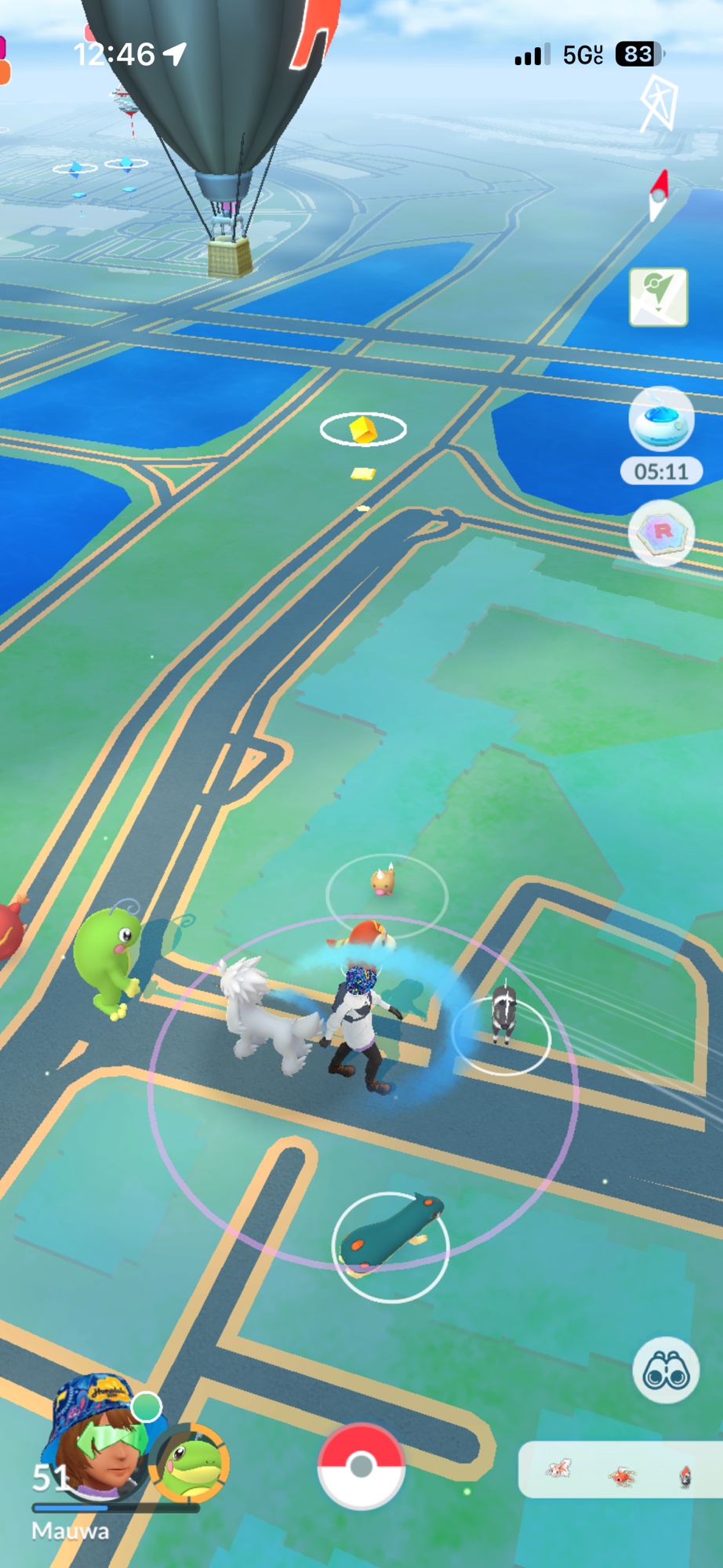Open the Routes map button
The image size is (723, 1568).
(658, 297)
